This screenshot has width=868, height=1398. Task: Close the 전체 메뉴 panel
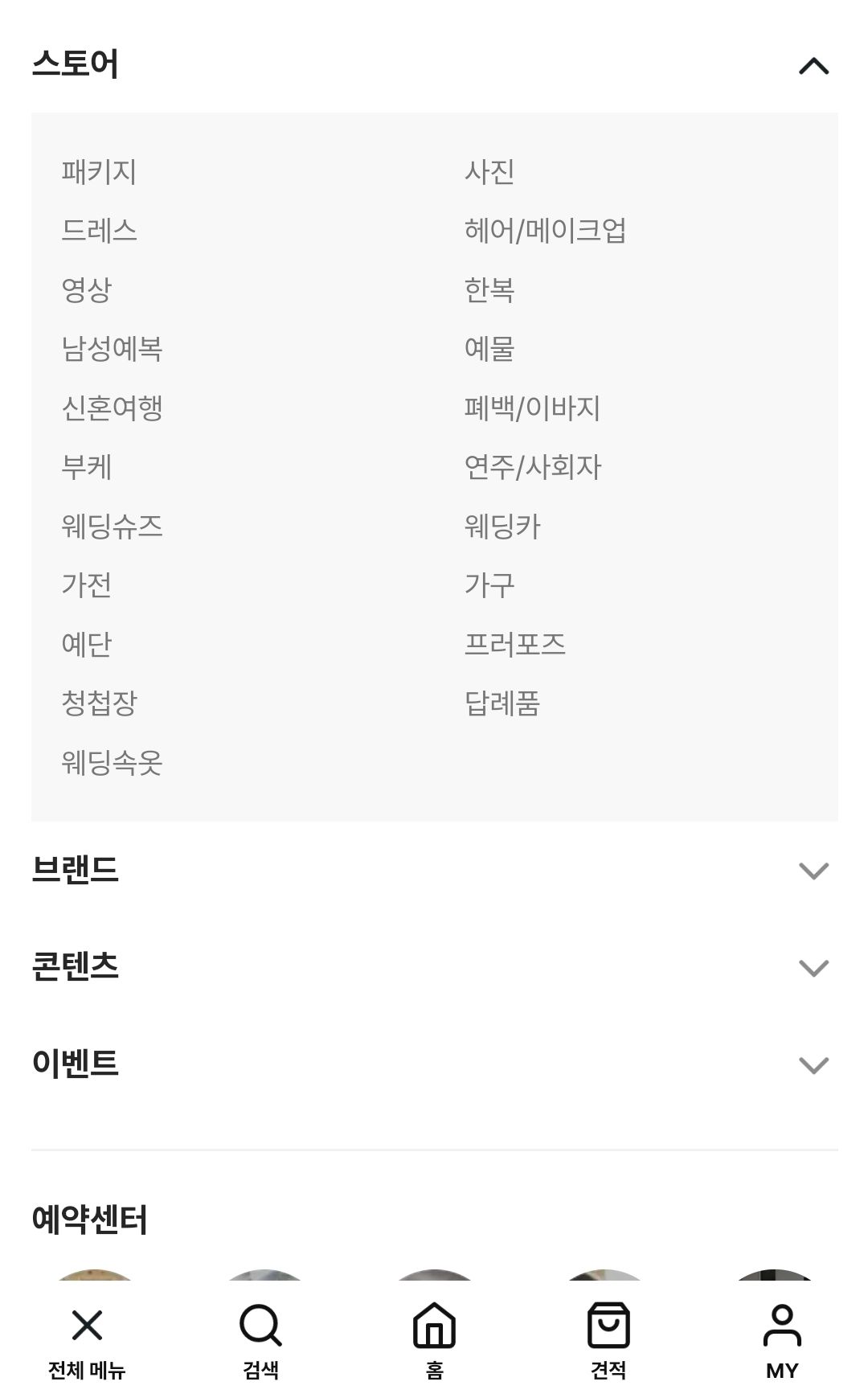pyautogui.click(x=87, y=1342)
